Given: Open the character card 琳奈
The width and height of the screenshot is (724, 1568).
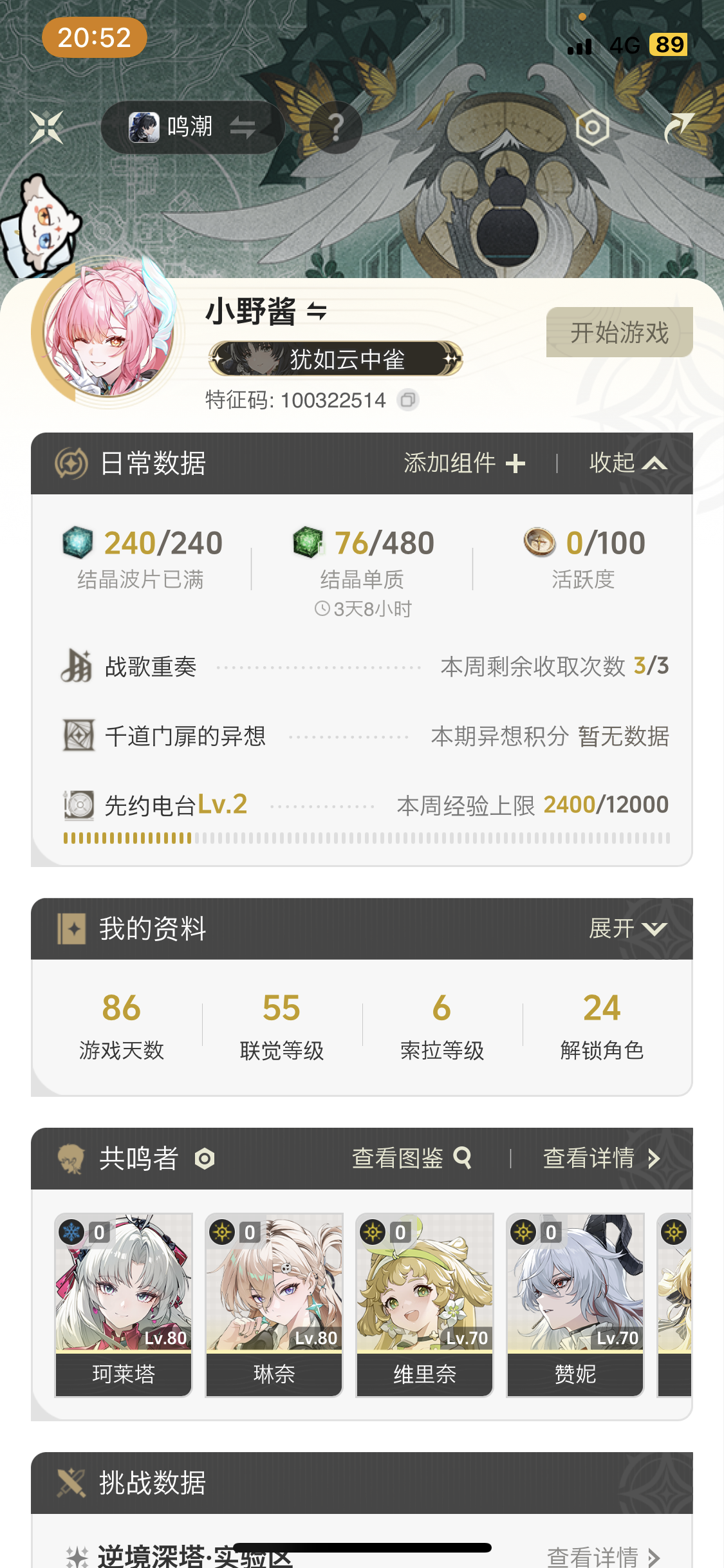Looking at the screenshot, I should point(274,1305).
